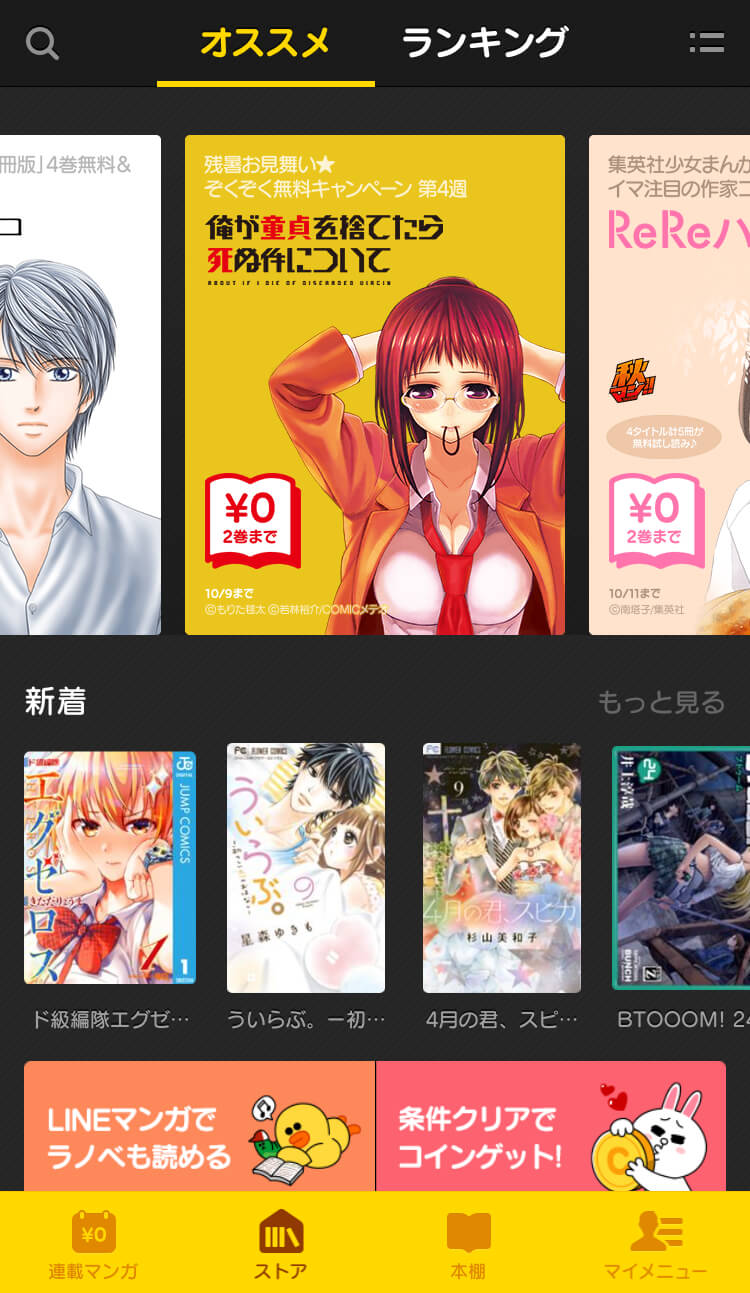Image resolution: width=750 pixels, height=1293 pixels.
Task: Go to the 連載マンガ tab
Action: click(94, 1243)
